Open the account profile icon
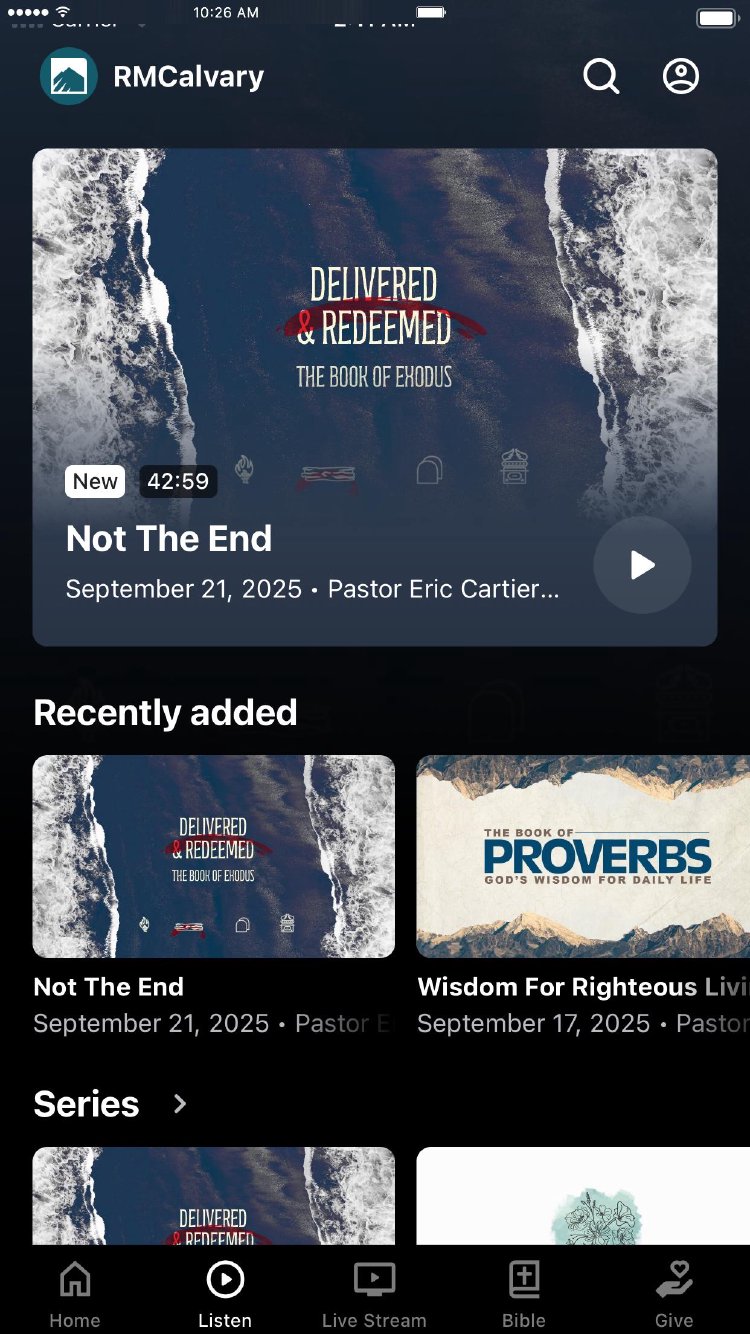Image resolution: width=750 pixels, height=1334 pixels. click(x=681, y=76)
